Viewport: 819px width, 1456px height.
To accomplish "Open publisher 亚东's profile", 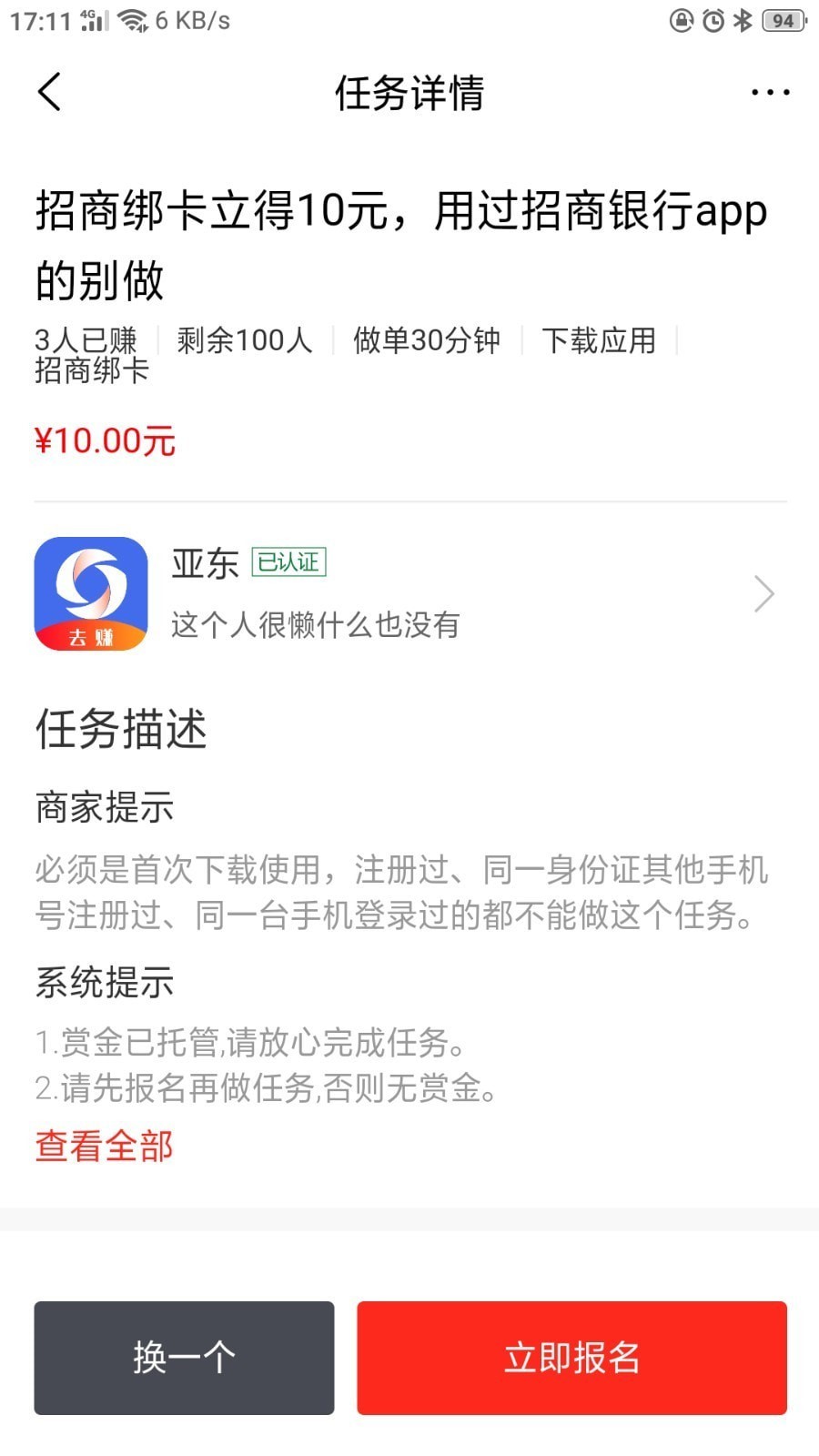I will point(409,594).
